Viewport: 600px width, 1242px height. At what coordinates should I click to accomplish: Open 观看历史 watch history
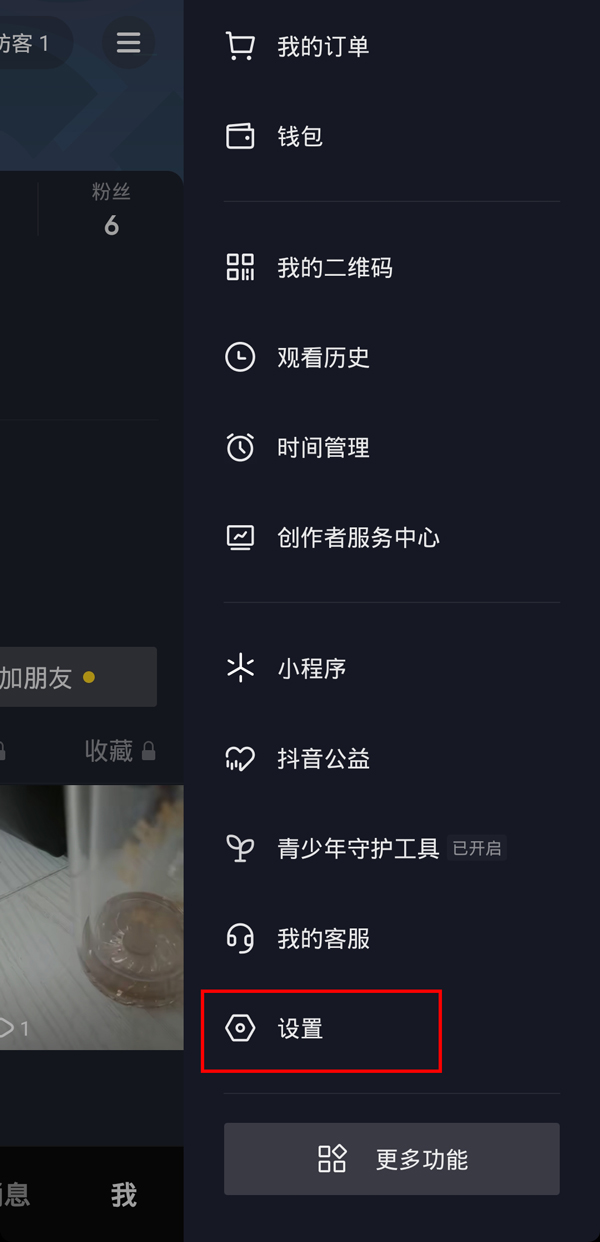pyautogui.click(x=322, y=357)
